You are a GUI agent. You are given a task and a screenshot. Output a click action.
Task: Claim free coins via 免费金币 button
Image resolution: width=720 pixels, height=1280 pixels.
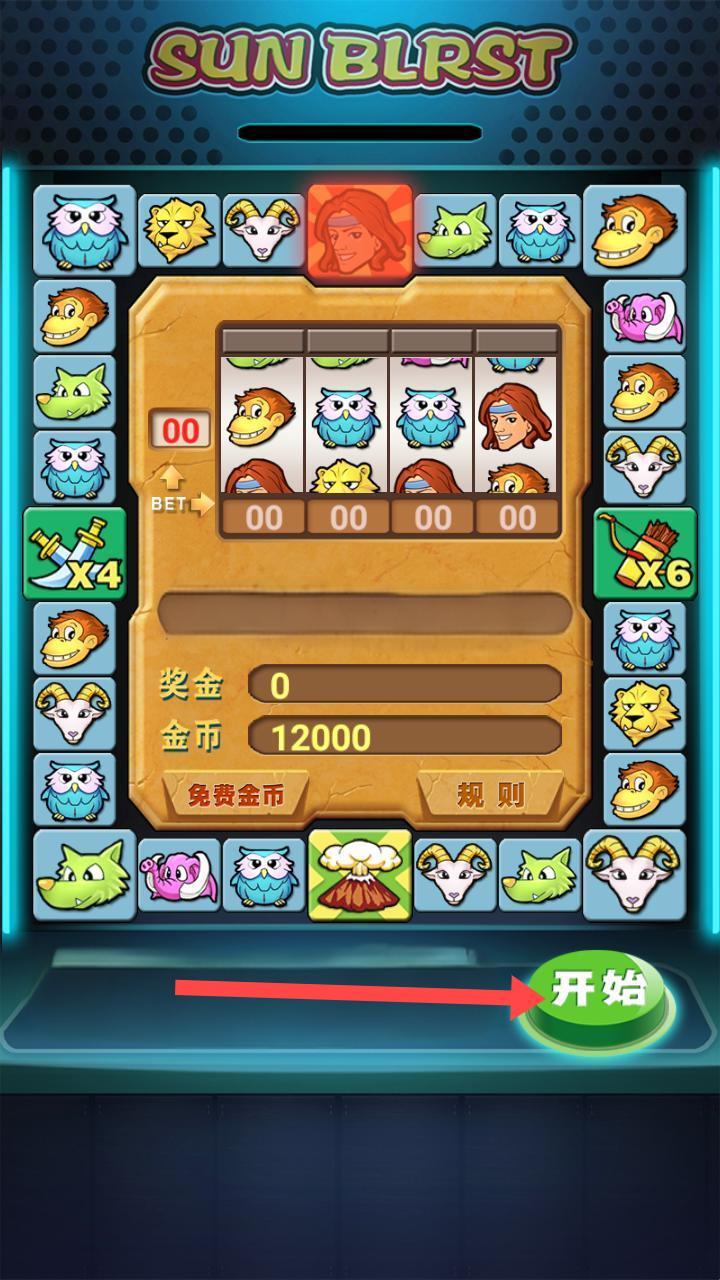(x=236, y=795)
